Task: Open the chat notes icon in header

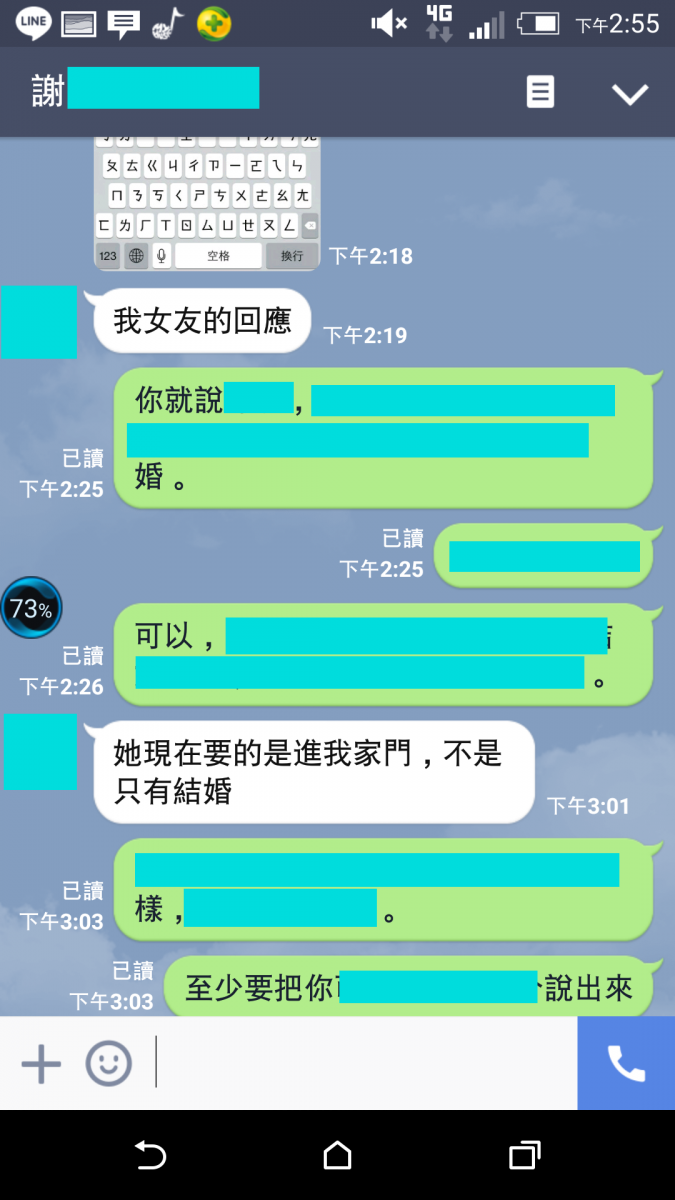Action: (540, 93)
